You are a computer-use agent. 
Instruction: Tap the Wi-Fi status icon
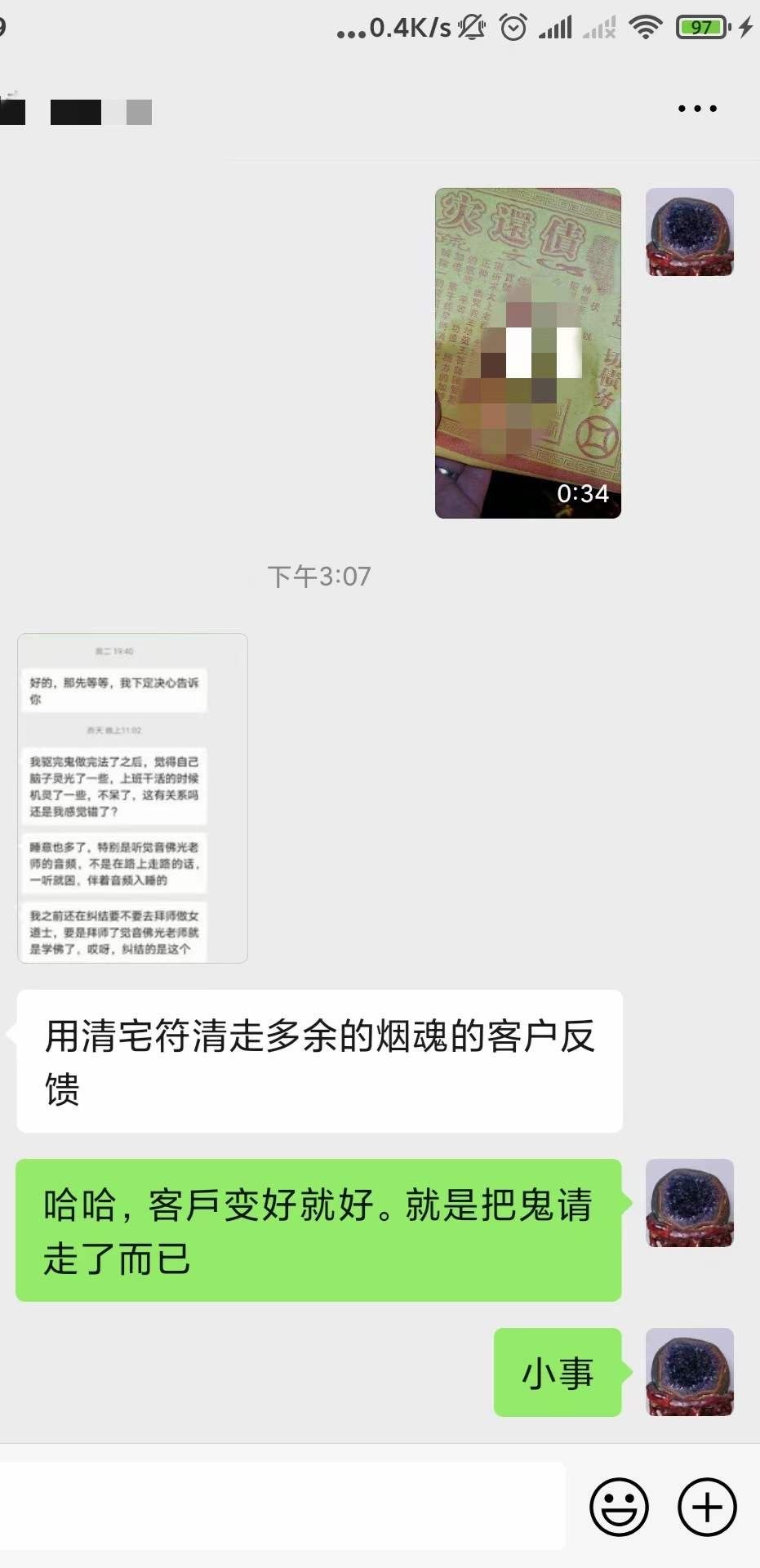(x=644, y=27)
